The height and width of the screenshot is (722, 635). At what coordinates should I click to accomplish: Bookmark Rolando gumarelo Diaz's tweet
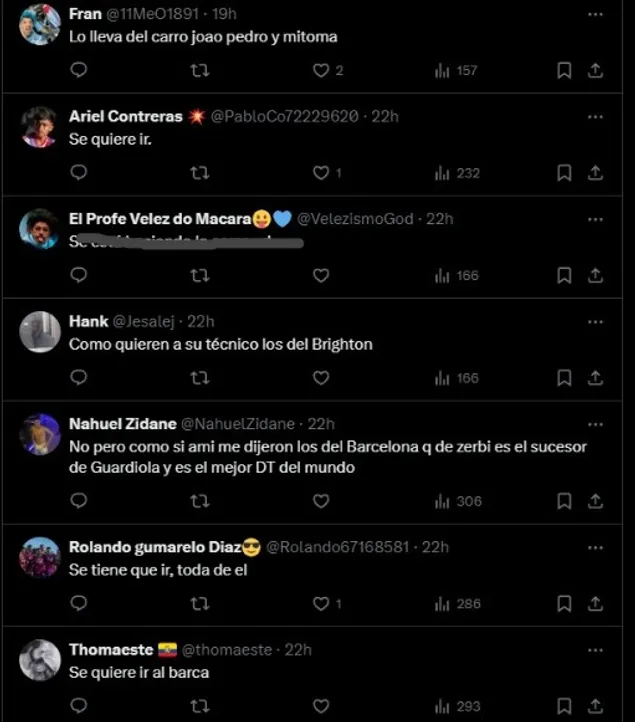click(x=564, y=604)
